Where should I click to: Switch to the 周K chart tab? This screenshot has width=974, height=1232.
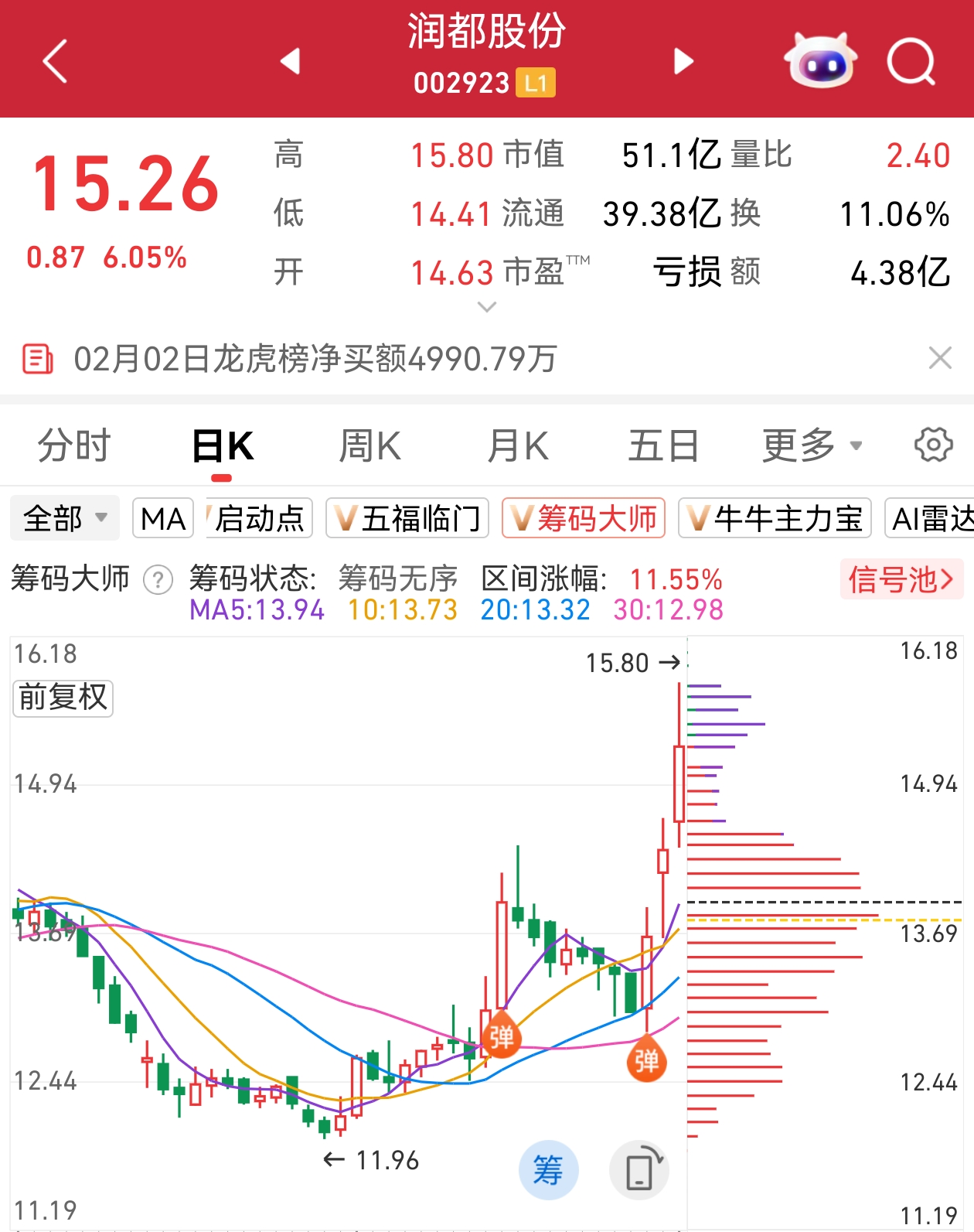tap(370, 446)
